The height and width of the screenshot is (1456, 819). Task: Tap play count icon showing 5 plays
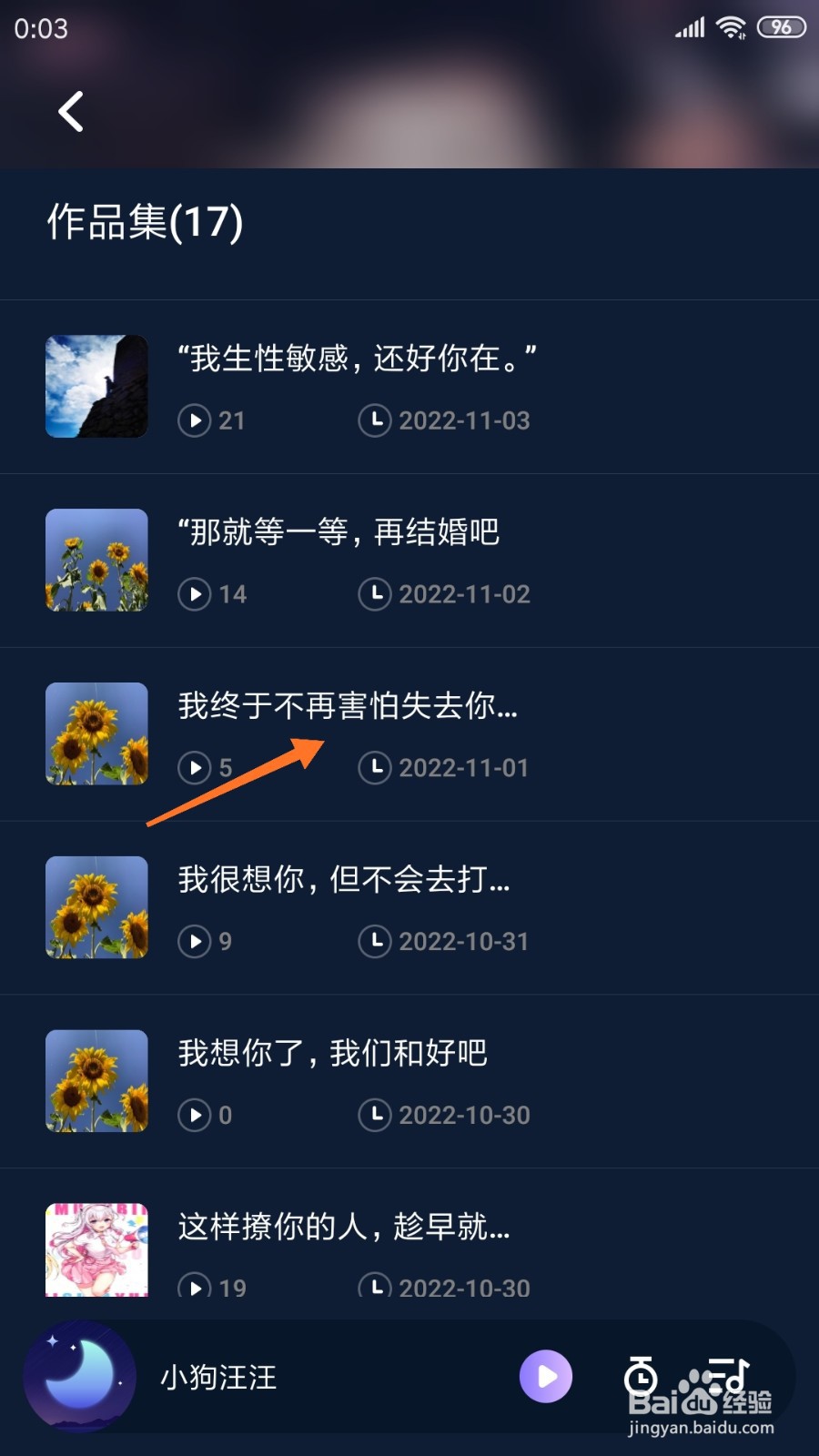click(194, 768)
